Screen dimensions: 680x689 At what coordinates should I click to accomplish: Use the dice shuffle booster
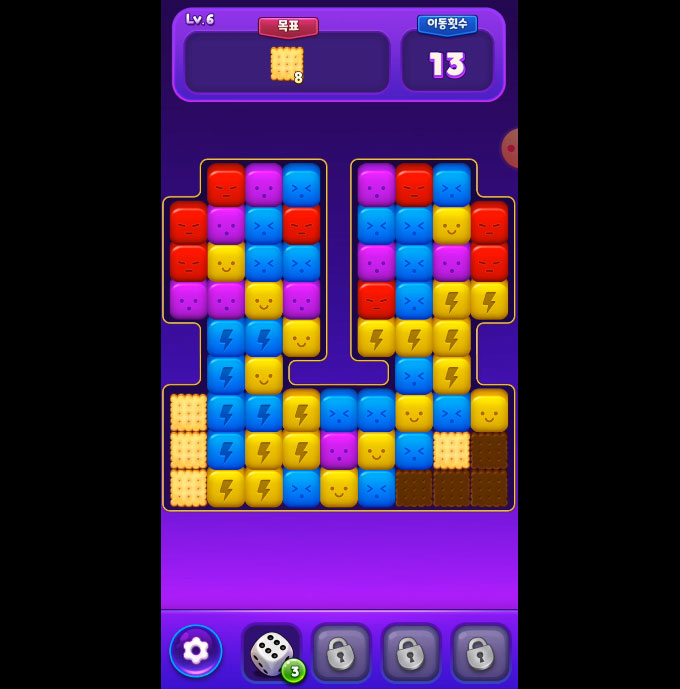pyautogui.click(x=271, y=653)
